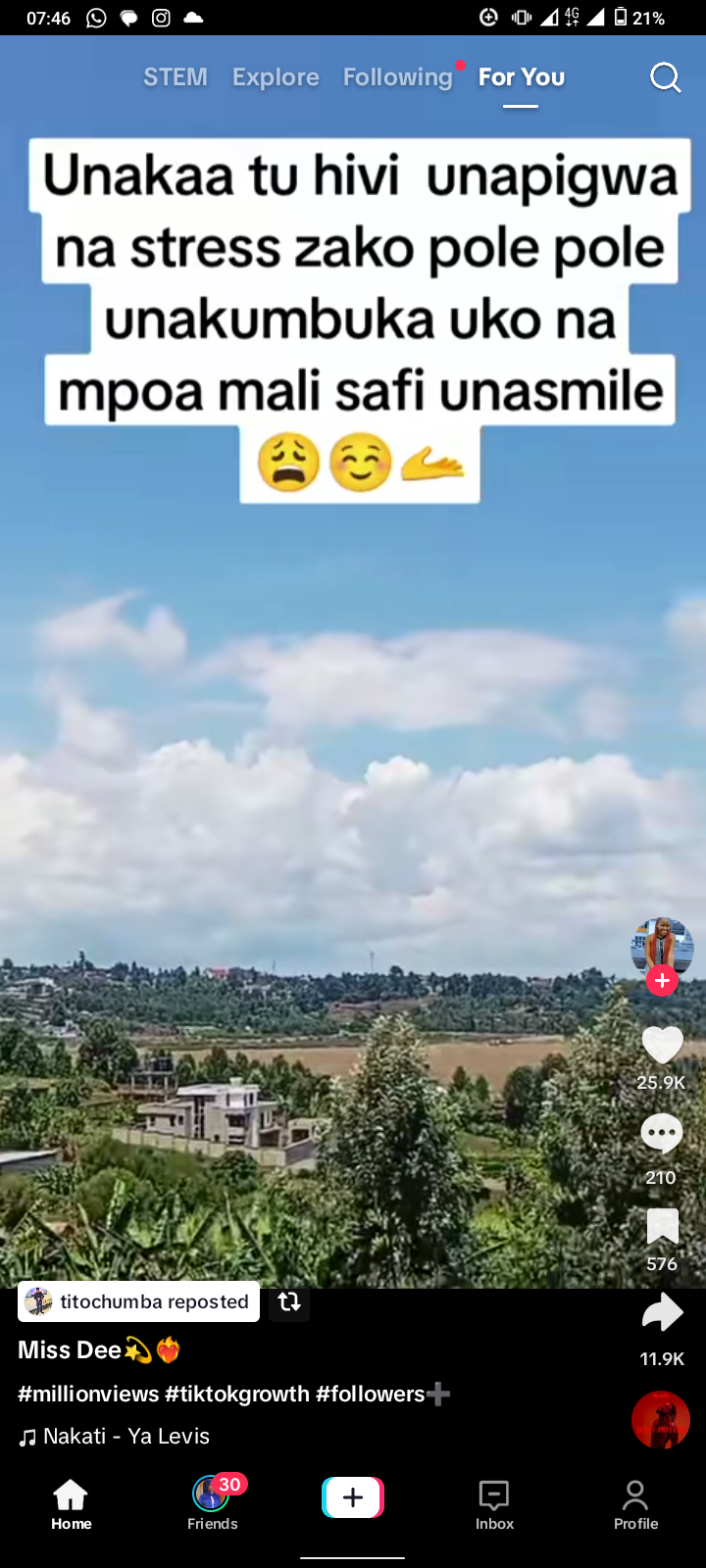Save this video with the bookmark icon
Screen dimensions: 706x1568
[x=662, y=1227]
